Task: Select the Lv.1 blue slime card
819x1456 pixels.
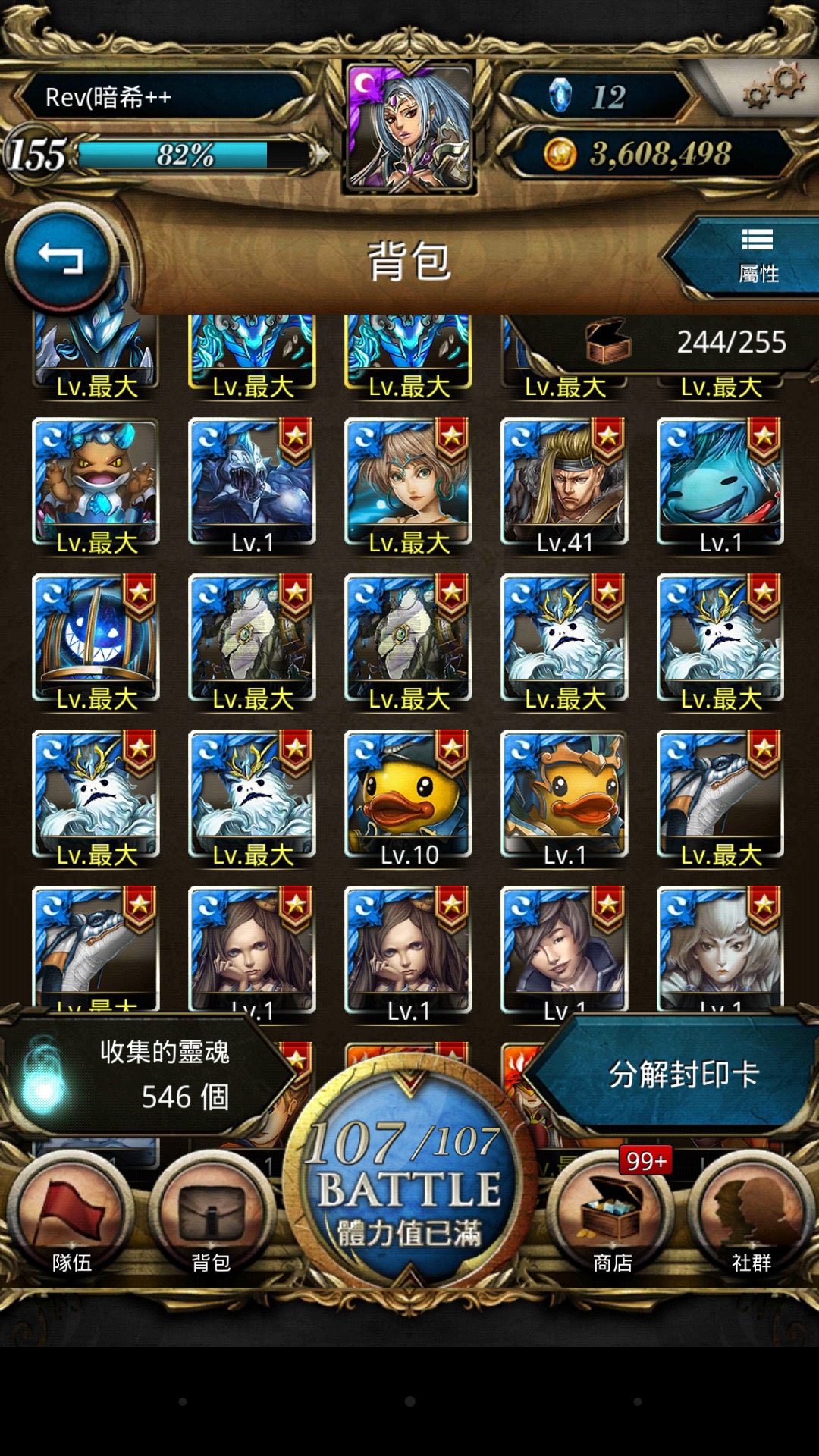Action: point(721,485)
